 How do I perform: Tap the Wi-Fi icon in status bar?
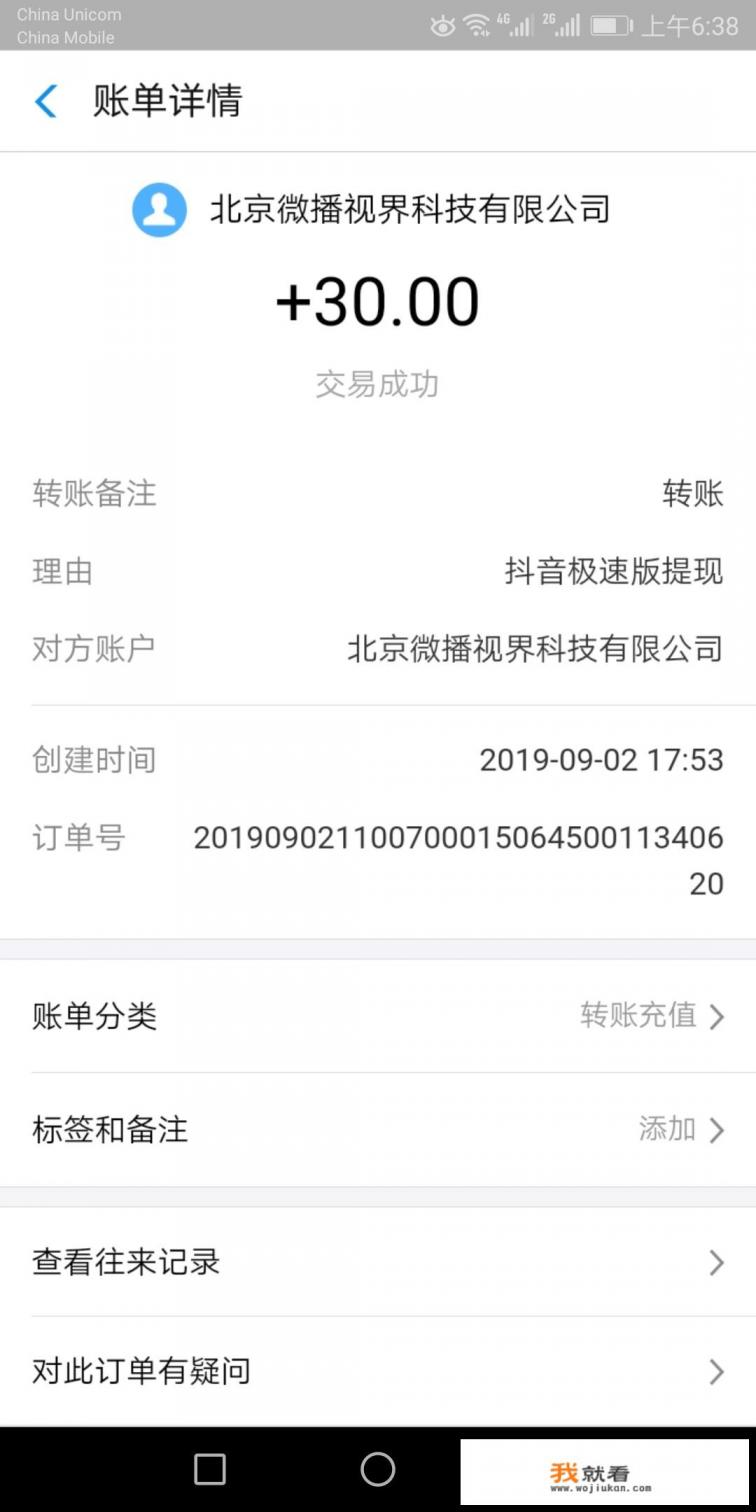coord(475,25)
